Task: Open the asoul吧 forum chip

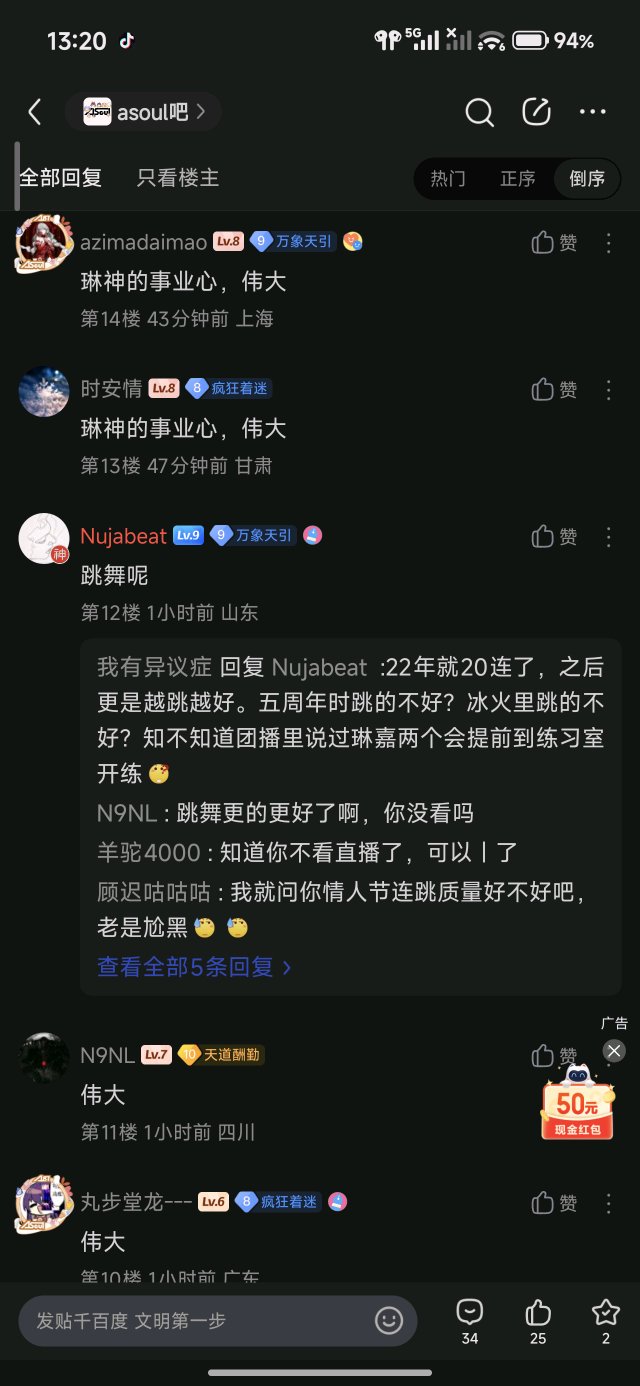Action: coord(144,112)
